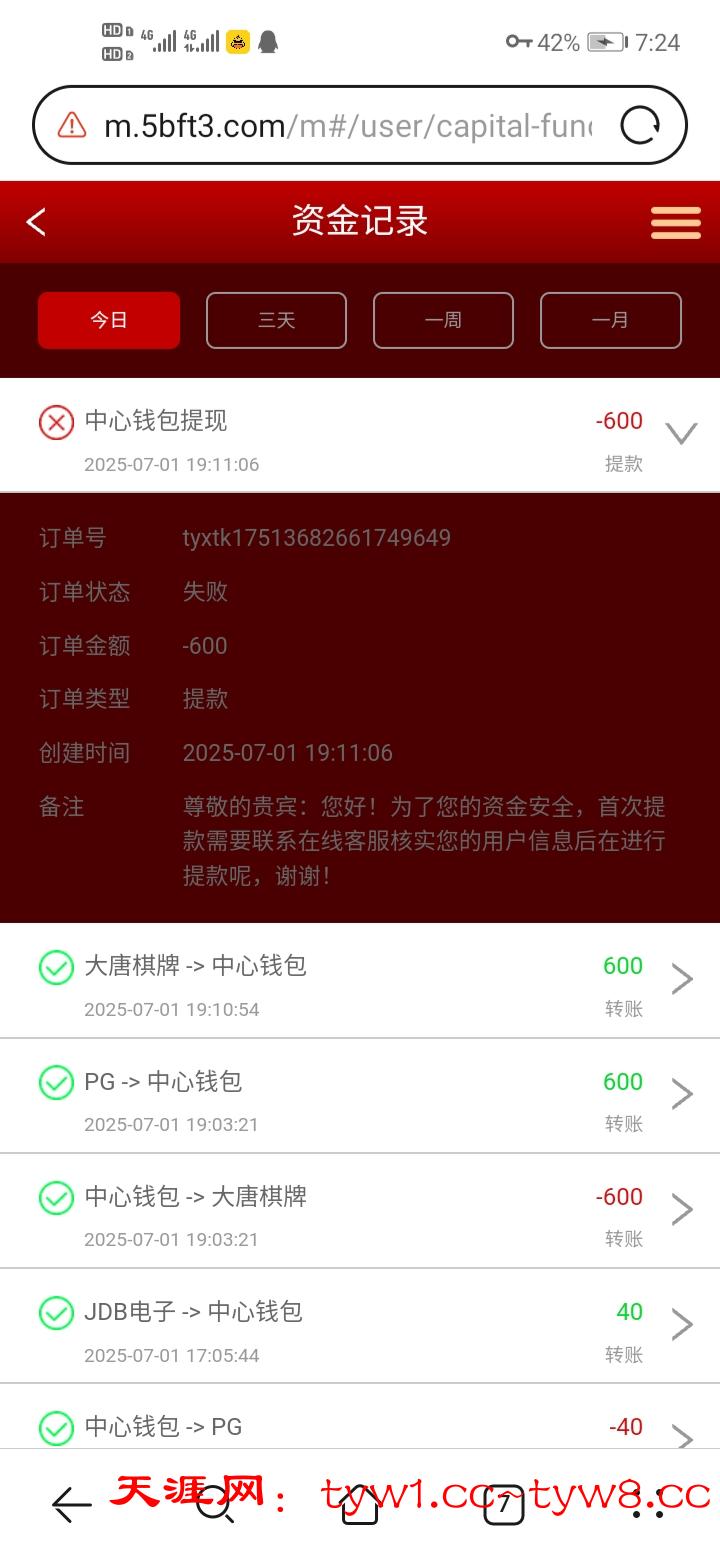Tap the red failed-status icon on 中心钱包提现
720x1560 pixels.
[x=56, y=422]
